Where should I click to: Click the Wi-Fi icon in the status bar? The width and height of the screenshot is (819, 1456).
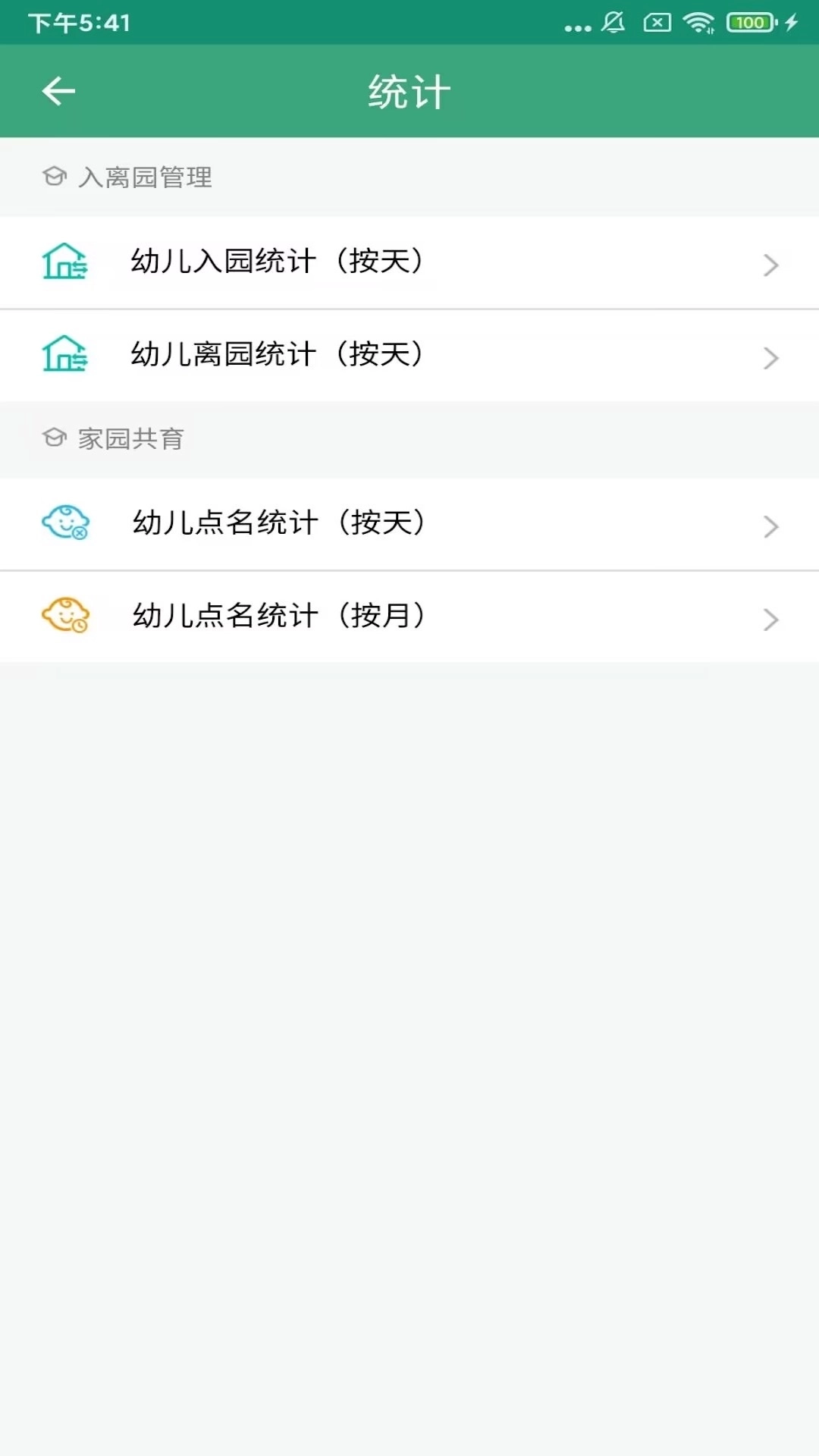[698, 24]
